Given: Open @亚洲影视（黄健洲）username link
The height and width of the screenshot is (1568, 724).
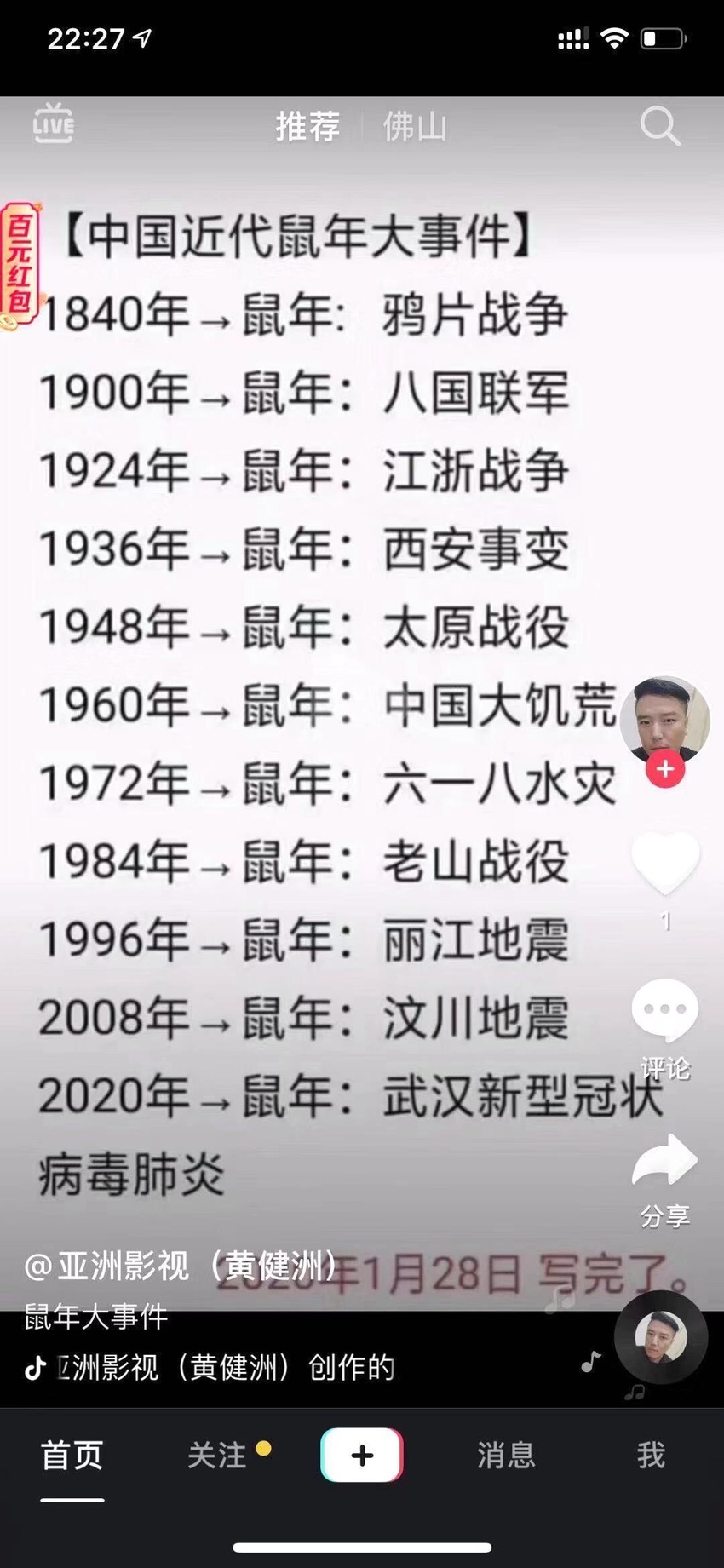Looking at the screenshot, I should pos(183,1266).
